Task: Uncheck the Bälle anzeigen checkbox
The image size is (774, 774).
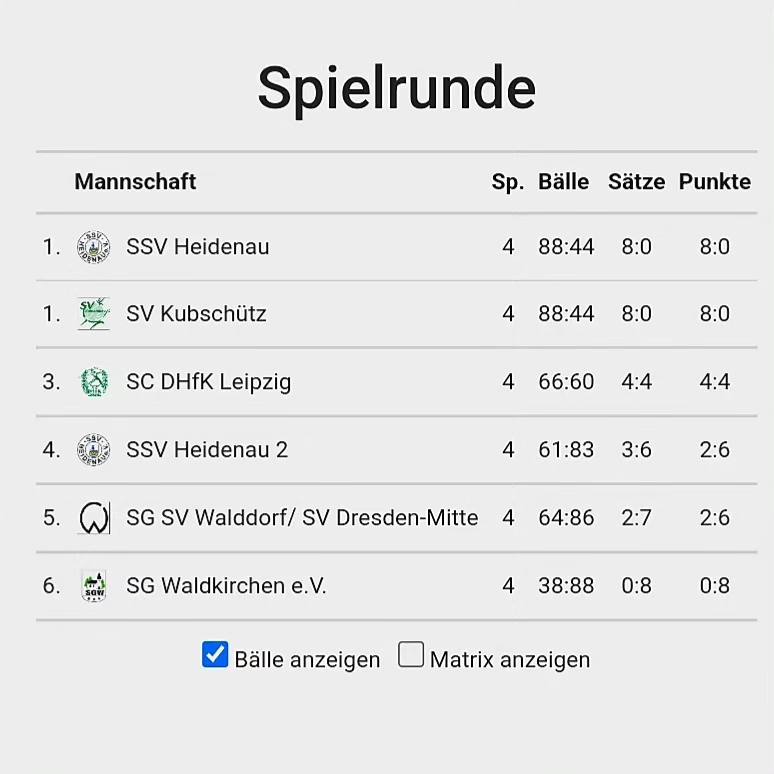Action: tap(215, 655)
